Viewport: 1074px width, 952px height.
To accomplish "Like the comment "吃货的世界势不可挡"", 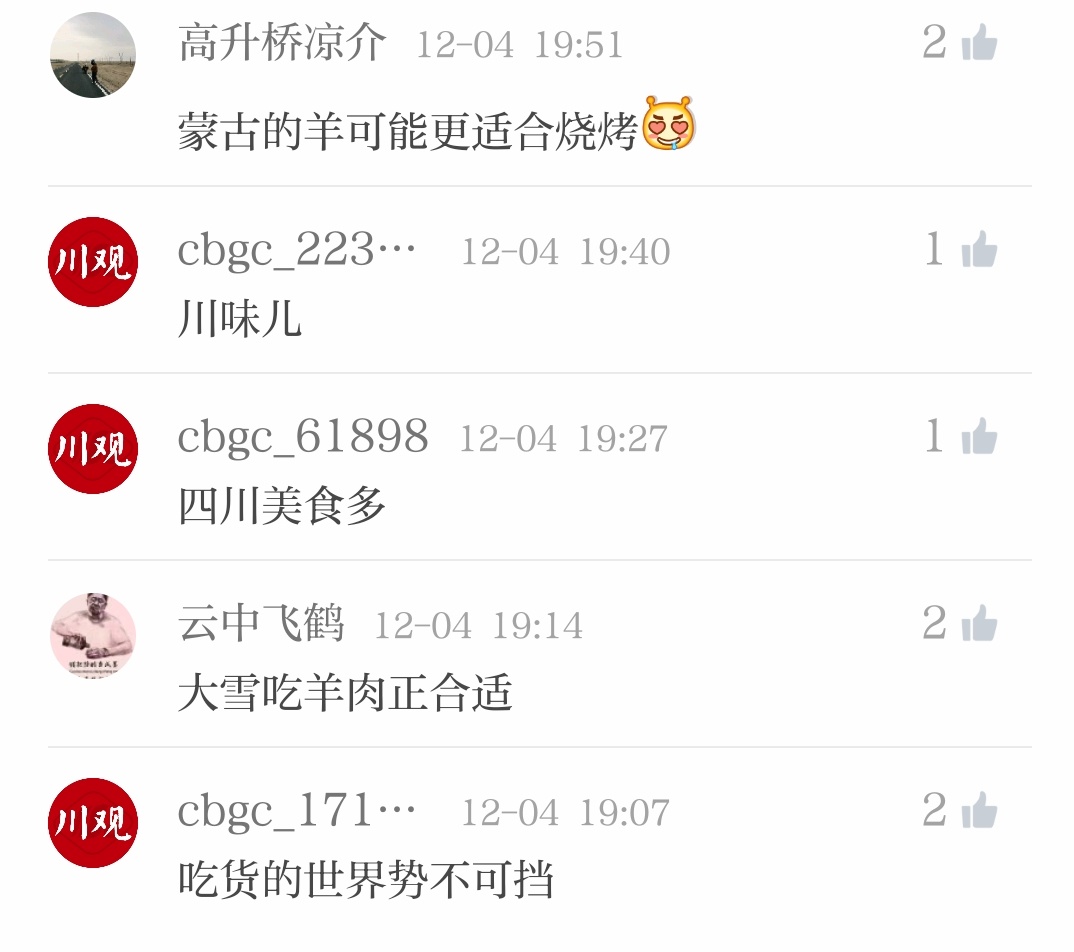I will tap(979, 811).
